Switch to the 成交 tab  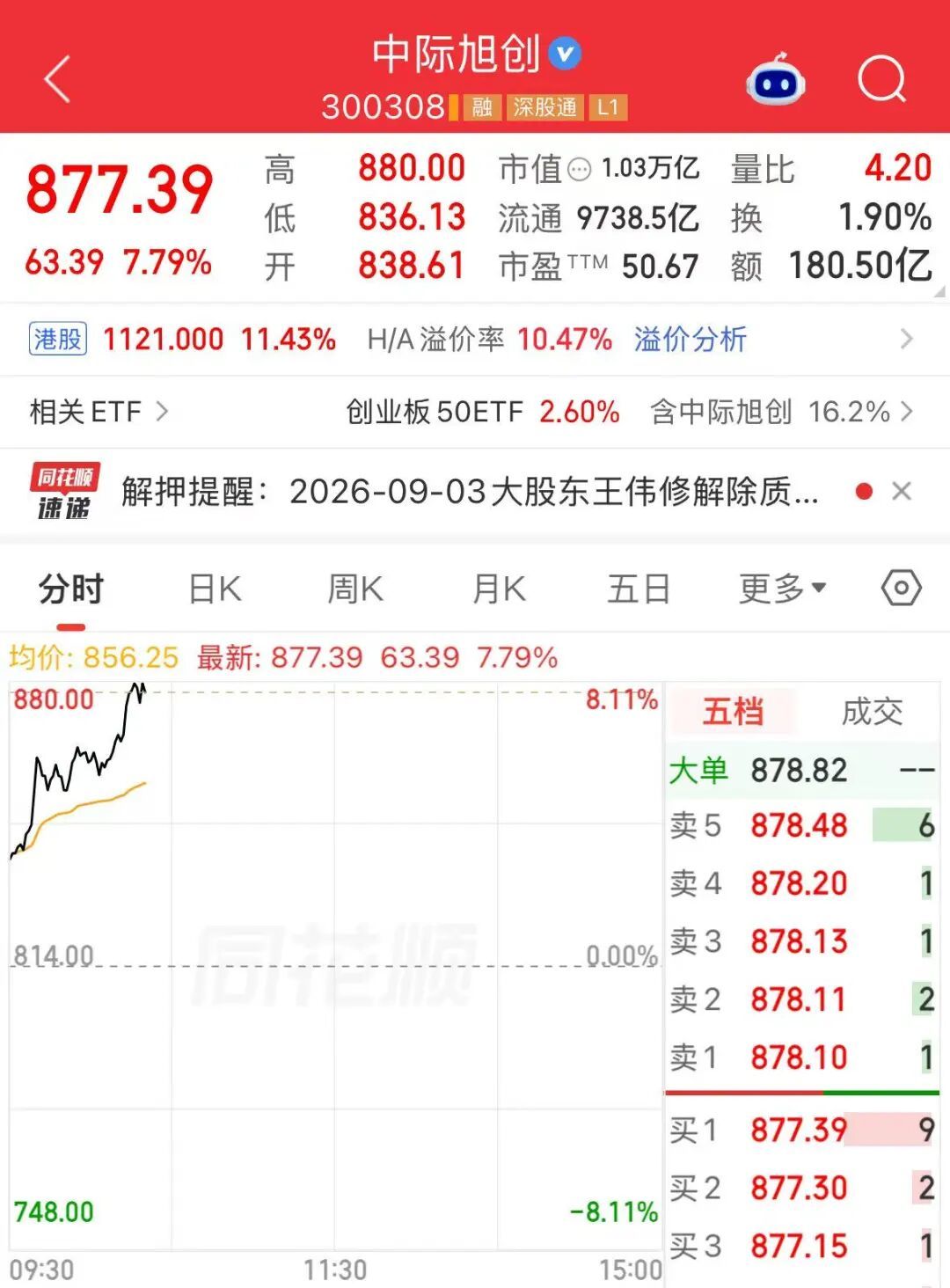(x=872, y=712)
